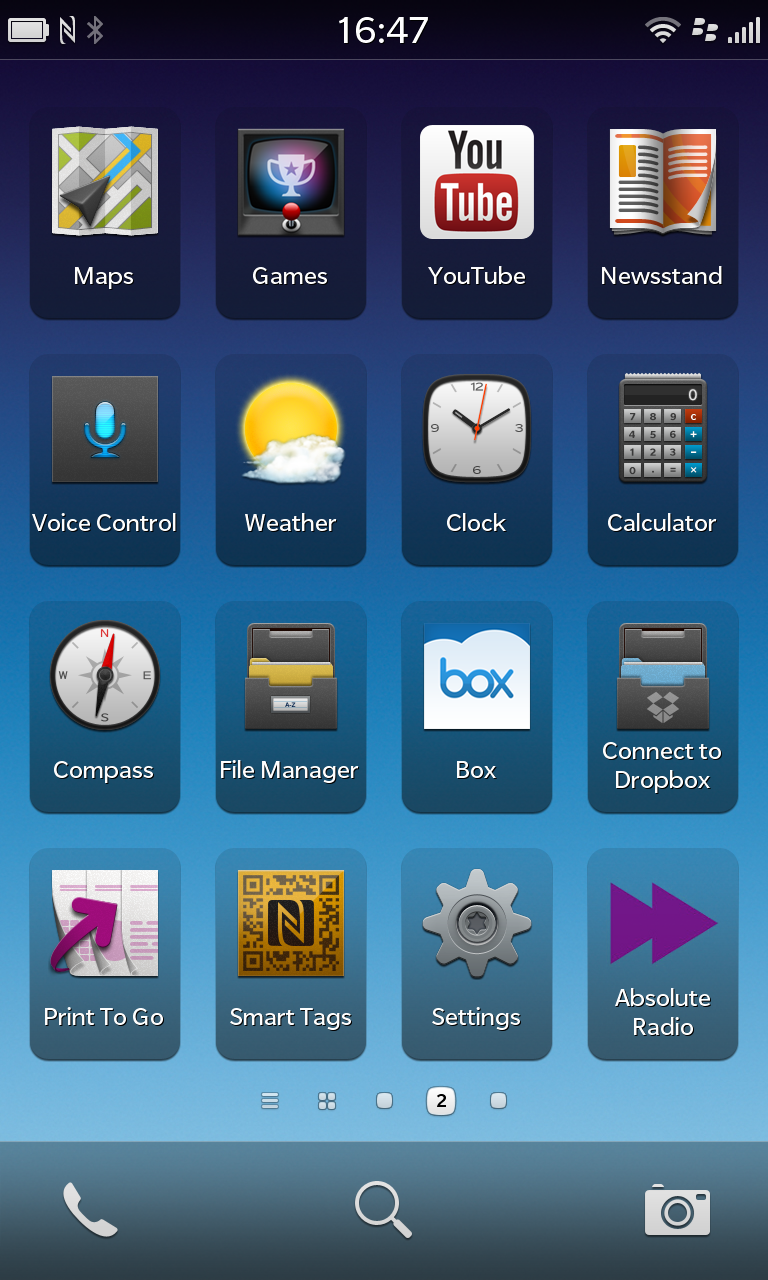Open the Phone dialer
768x1280 pixels.
pos(90,1208)
